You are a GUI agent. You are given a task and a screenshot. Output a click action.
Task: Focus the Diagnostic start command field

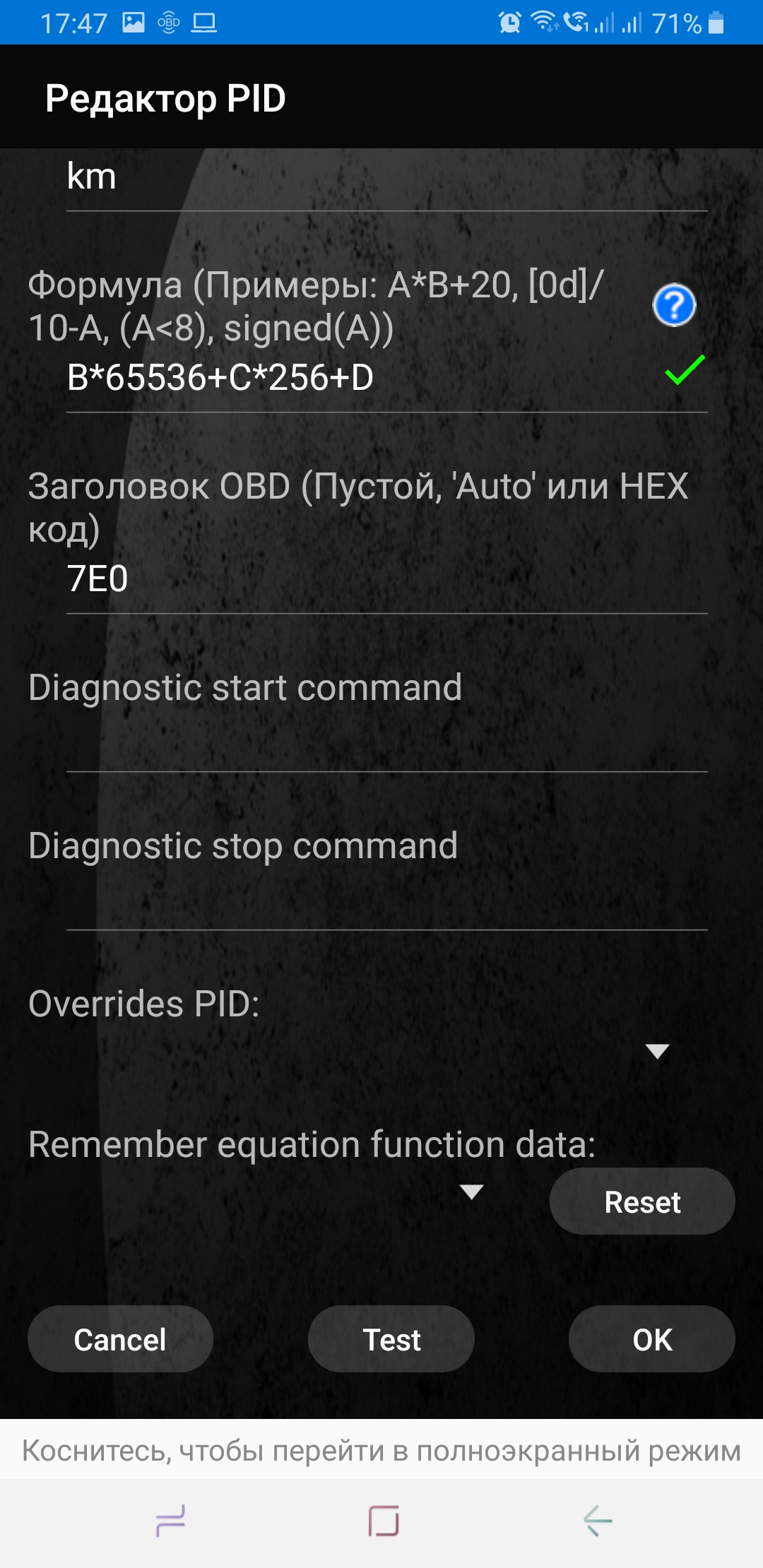click(386, 742)
